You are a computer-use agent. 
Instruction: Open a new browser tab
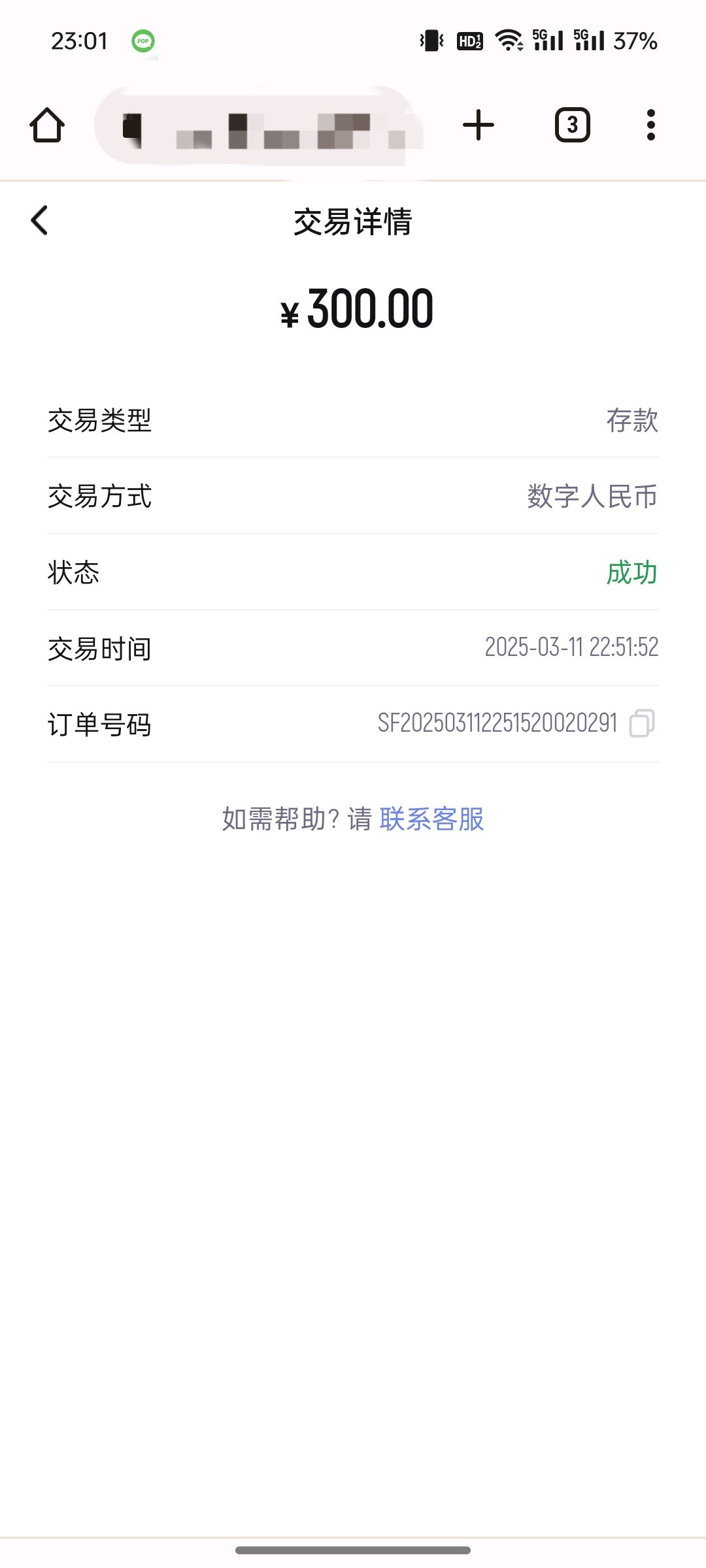coord(478,125)
